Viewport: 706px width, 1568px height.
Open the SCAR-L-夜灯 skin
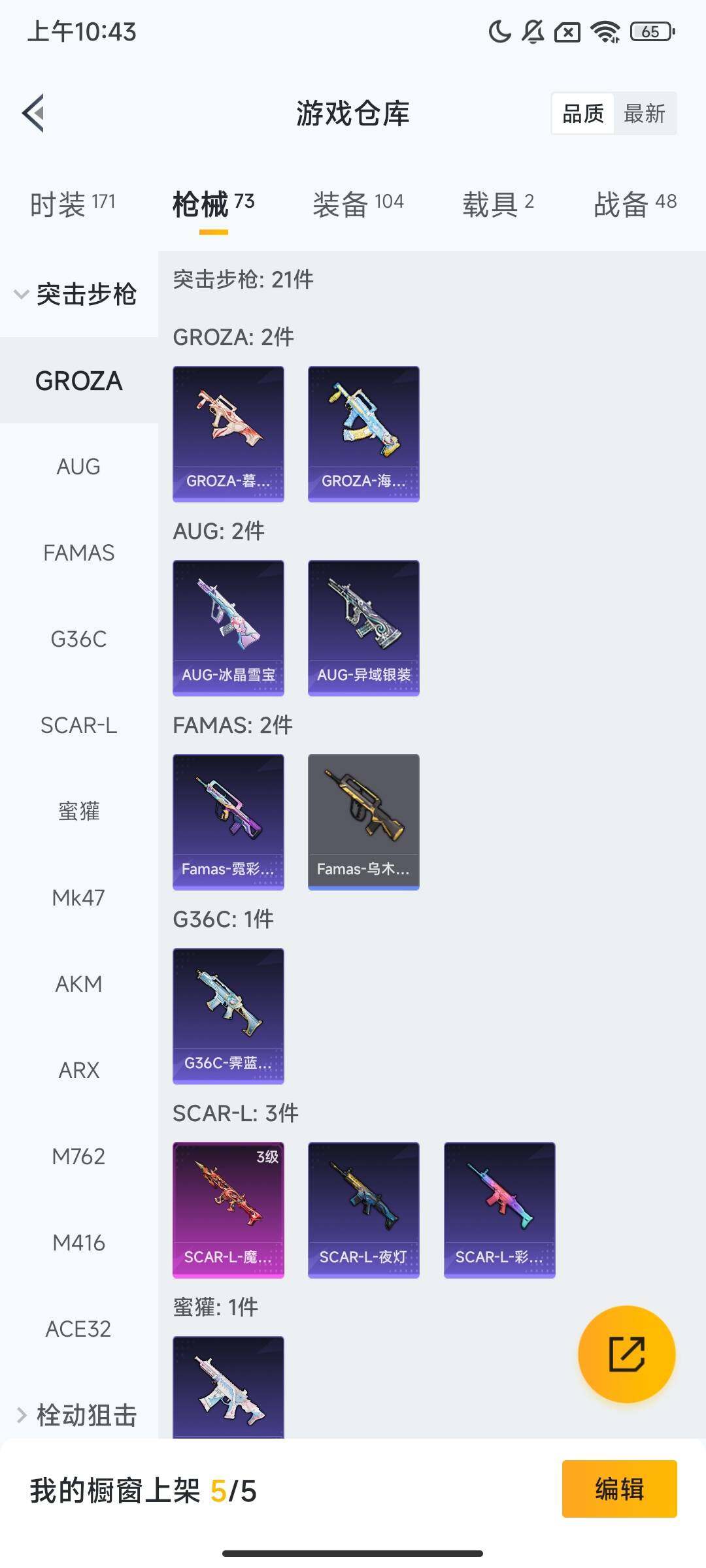coord(363,1210)
